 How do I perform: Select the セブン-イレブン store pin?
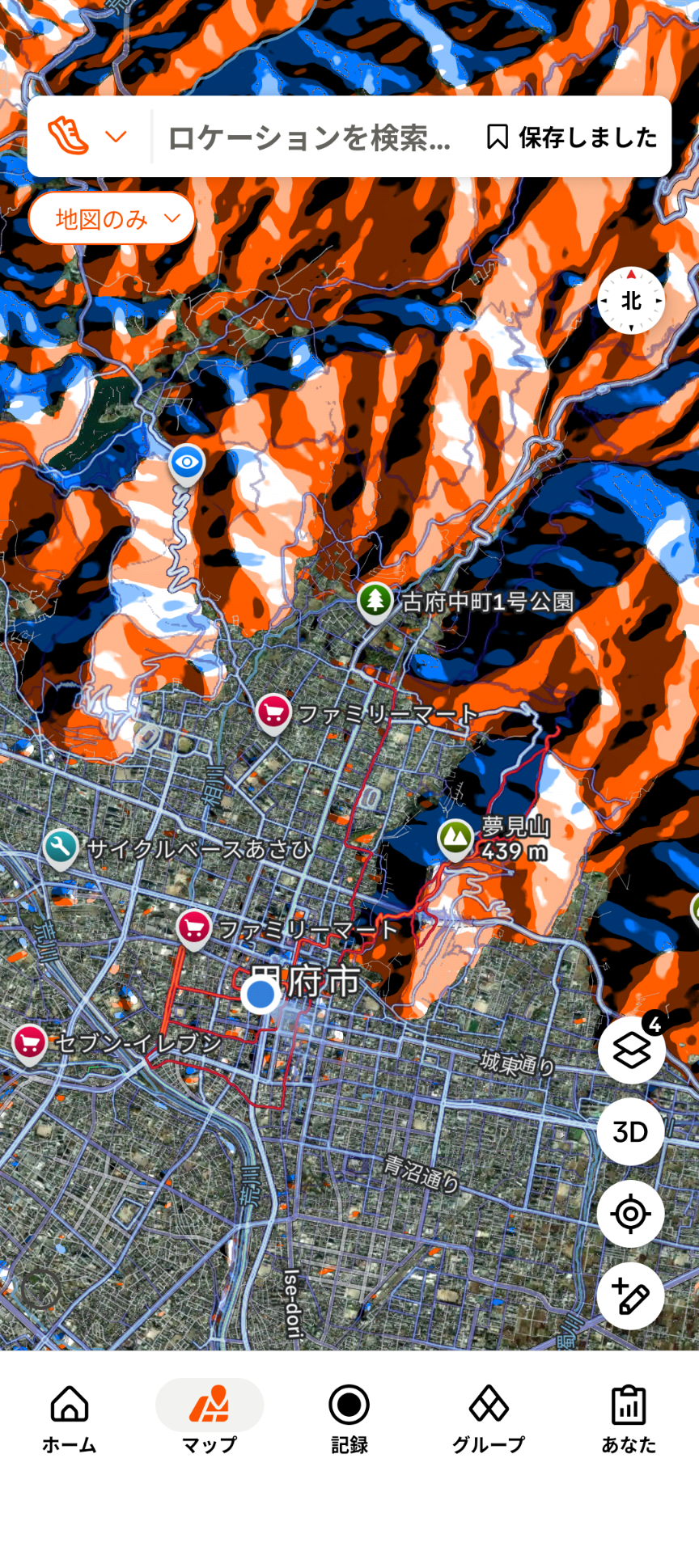pyautogui.click(x=30, y=1042)
